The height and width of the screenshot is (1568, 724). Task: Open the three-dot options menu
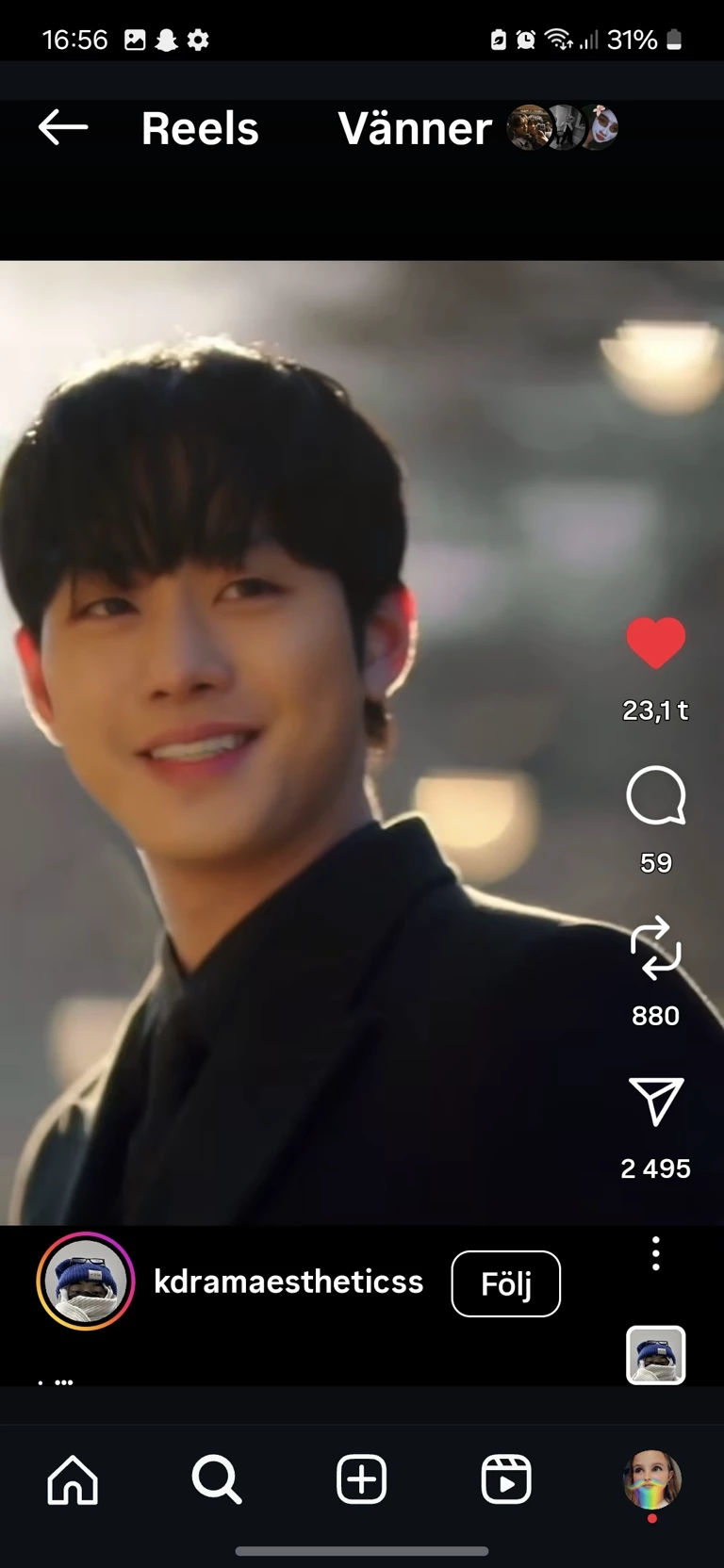click(655, 1253)
